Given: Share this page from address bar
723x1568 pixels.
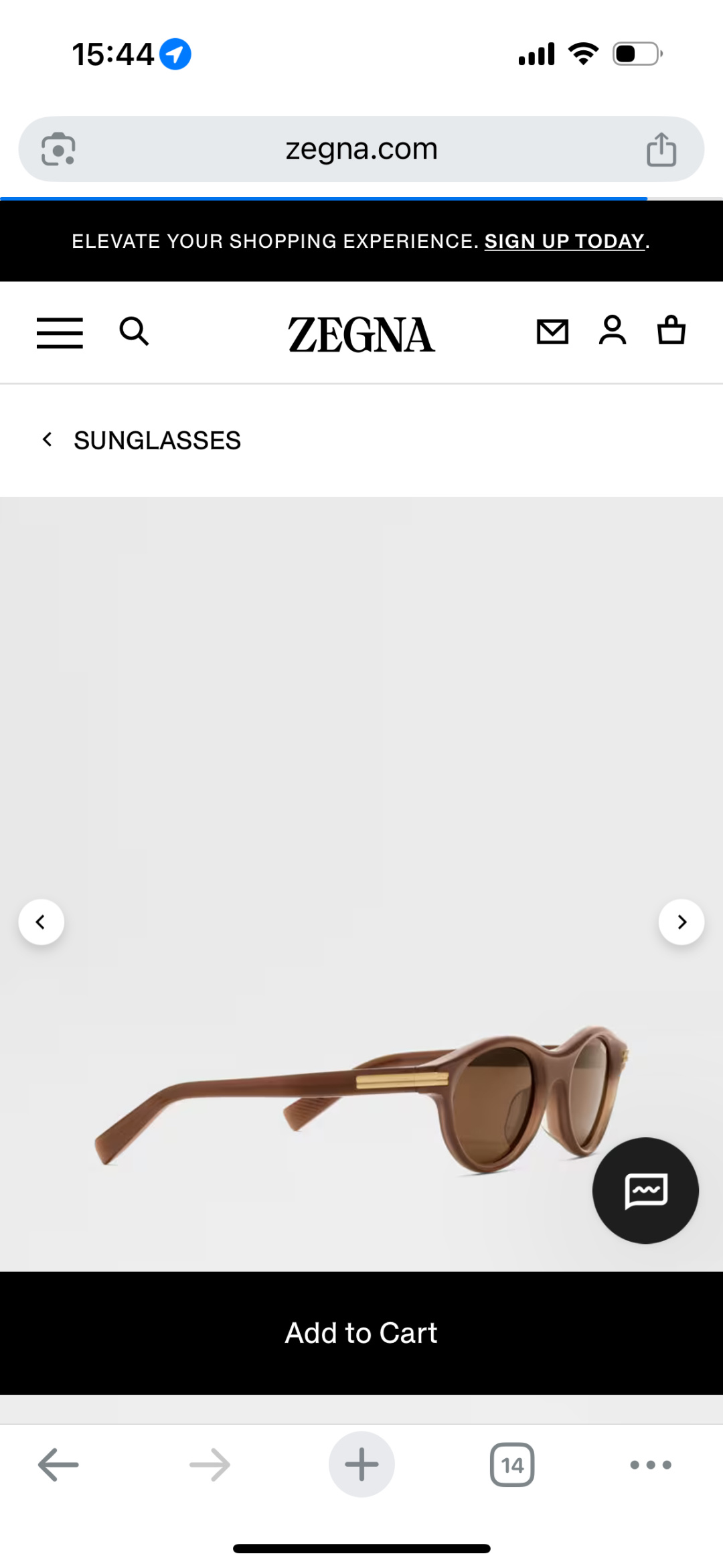Looking at the screenshot, I should point(661,149).
